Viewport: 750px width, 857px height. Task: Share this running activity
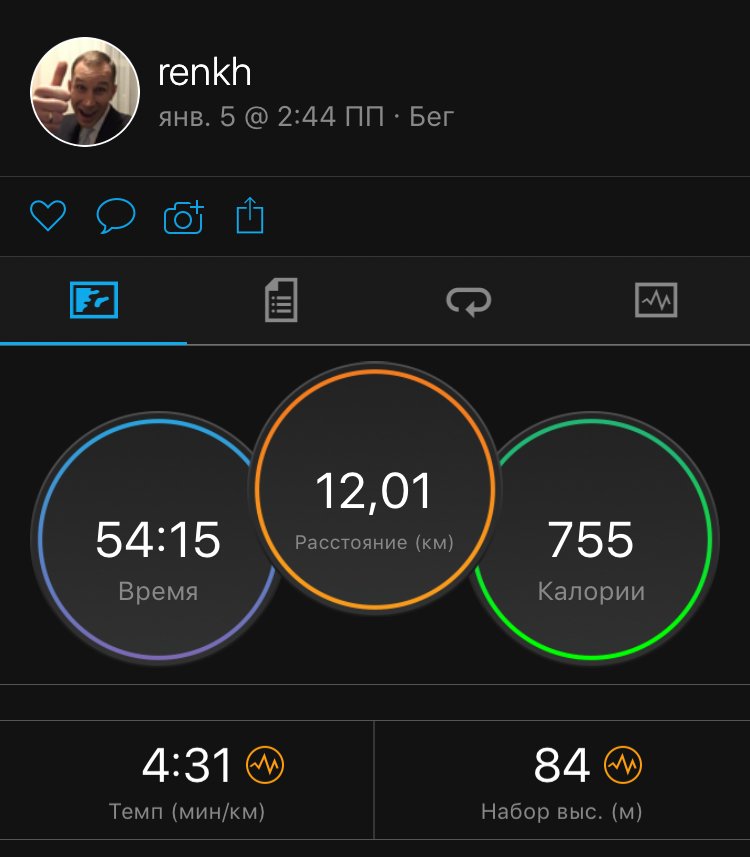coord(249,216)
